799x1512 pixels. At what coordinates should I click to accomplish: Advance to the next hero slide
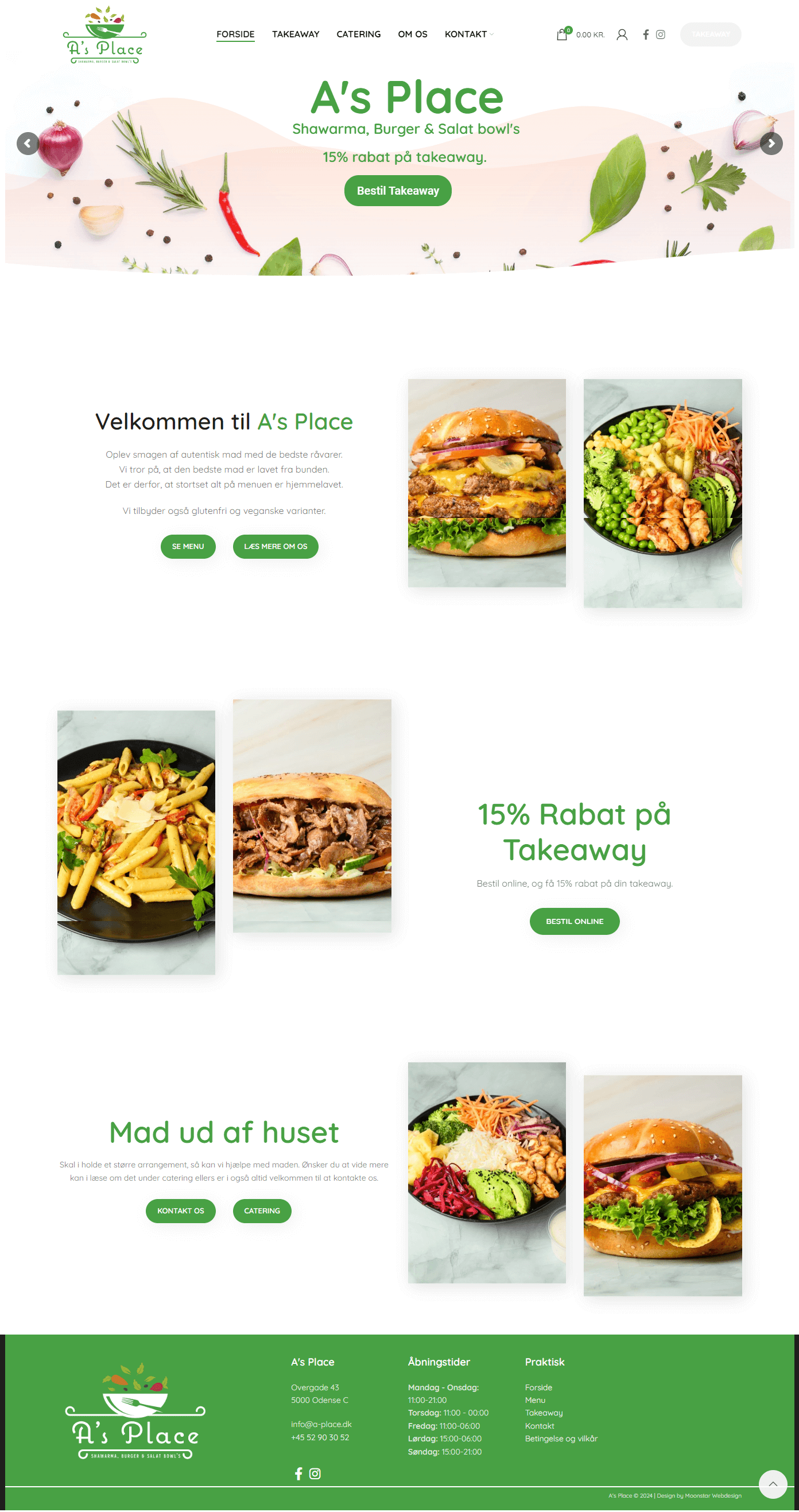(771, 143)
